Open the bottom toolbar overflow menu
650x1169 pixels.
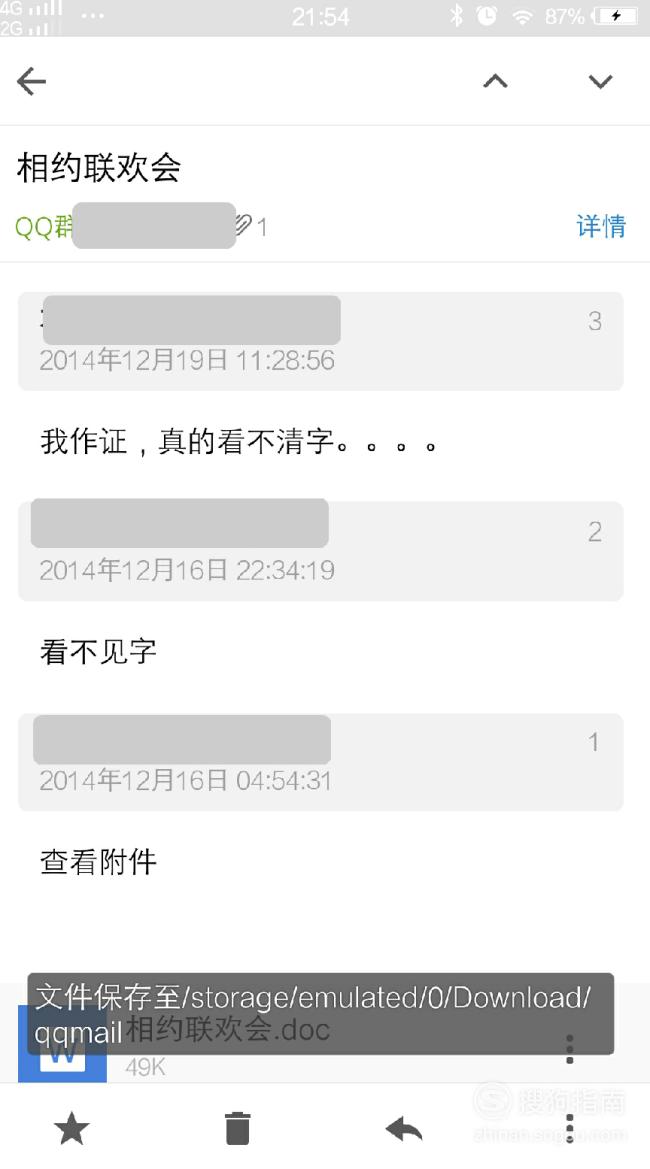click(x=569, y=1128)
